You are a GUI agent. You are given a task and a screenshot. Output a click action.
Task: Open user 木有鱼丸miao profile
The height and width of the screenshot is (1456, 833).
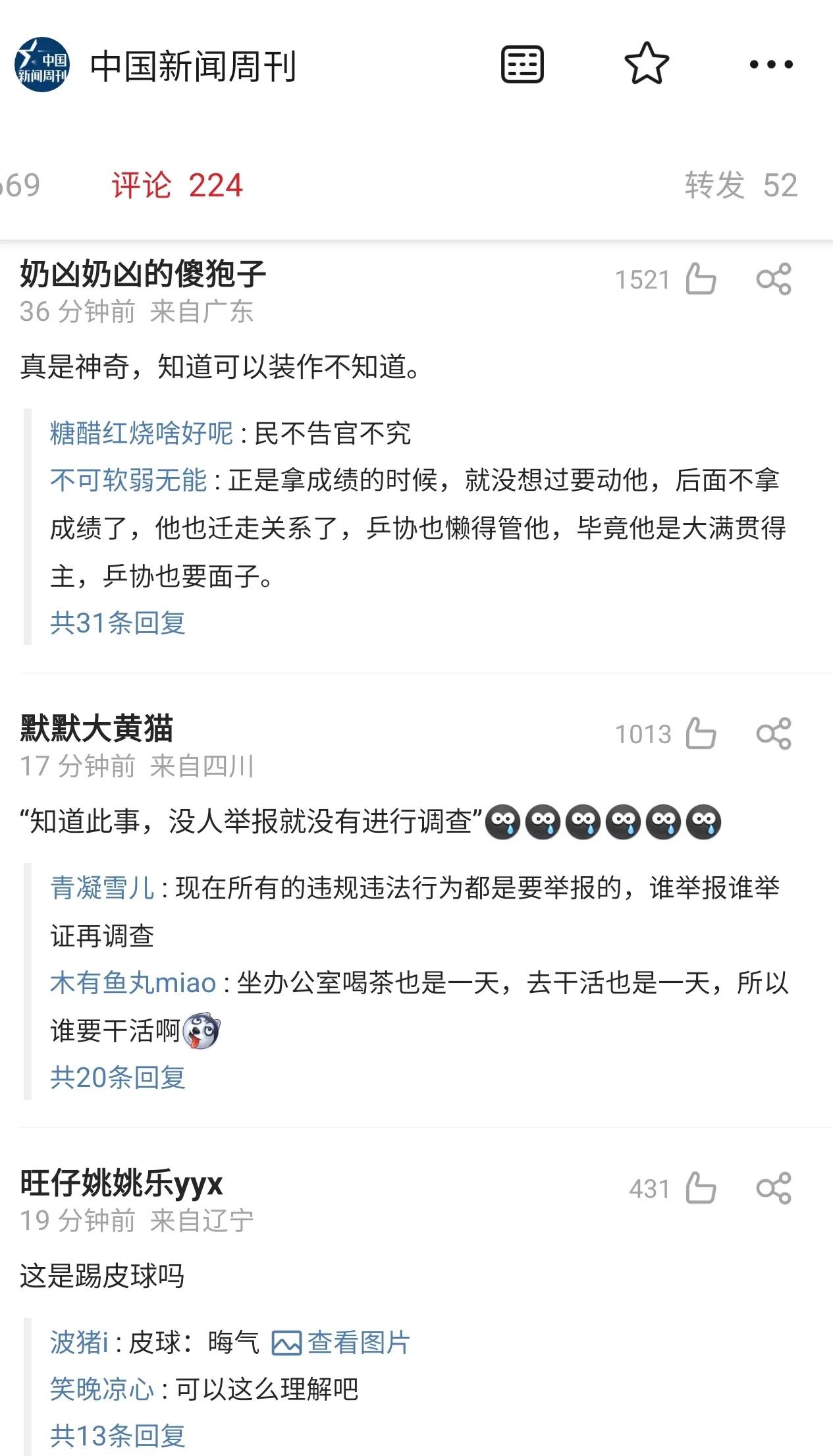(133, 983)
